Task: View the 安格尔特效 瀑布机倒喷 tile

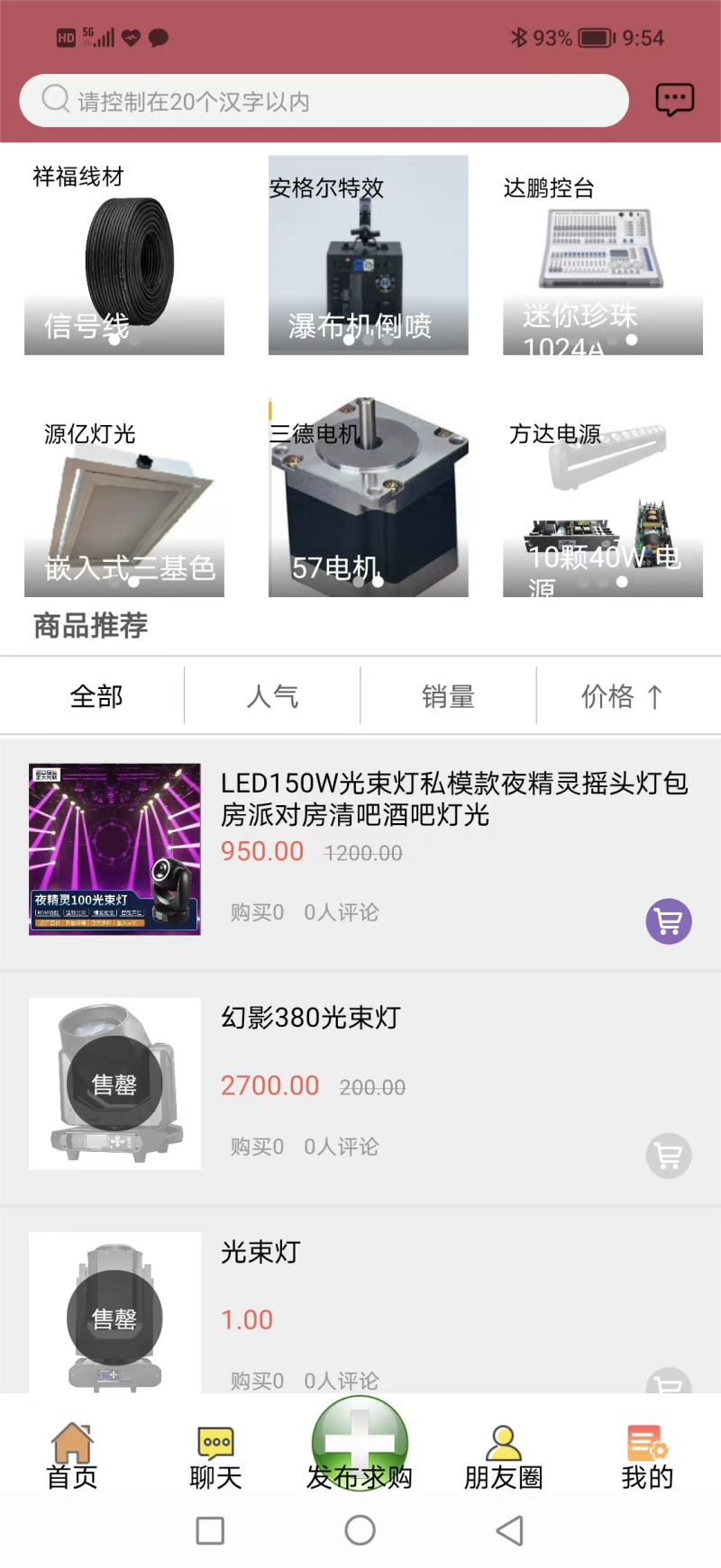Action: tap(368, 256)
